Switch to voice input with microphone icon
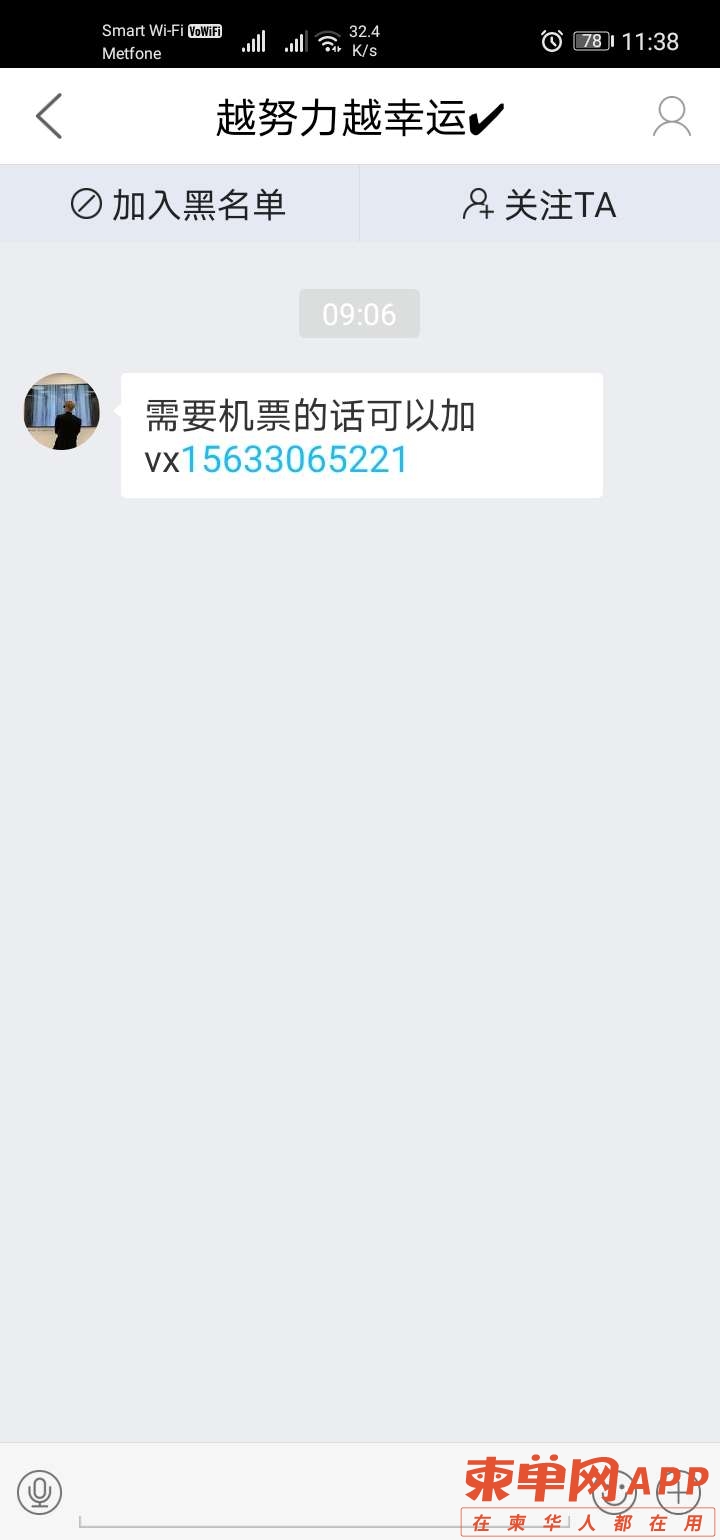The width and height of the screenshot is (720, 1540). pyautogui.click(x=40, y=1492)
